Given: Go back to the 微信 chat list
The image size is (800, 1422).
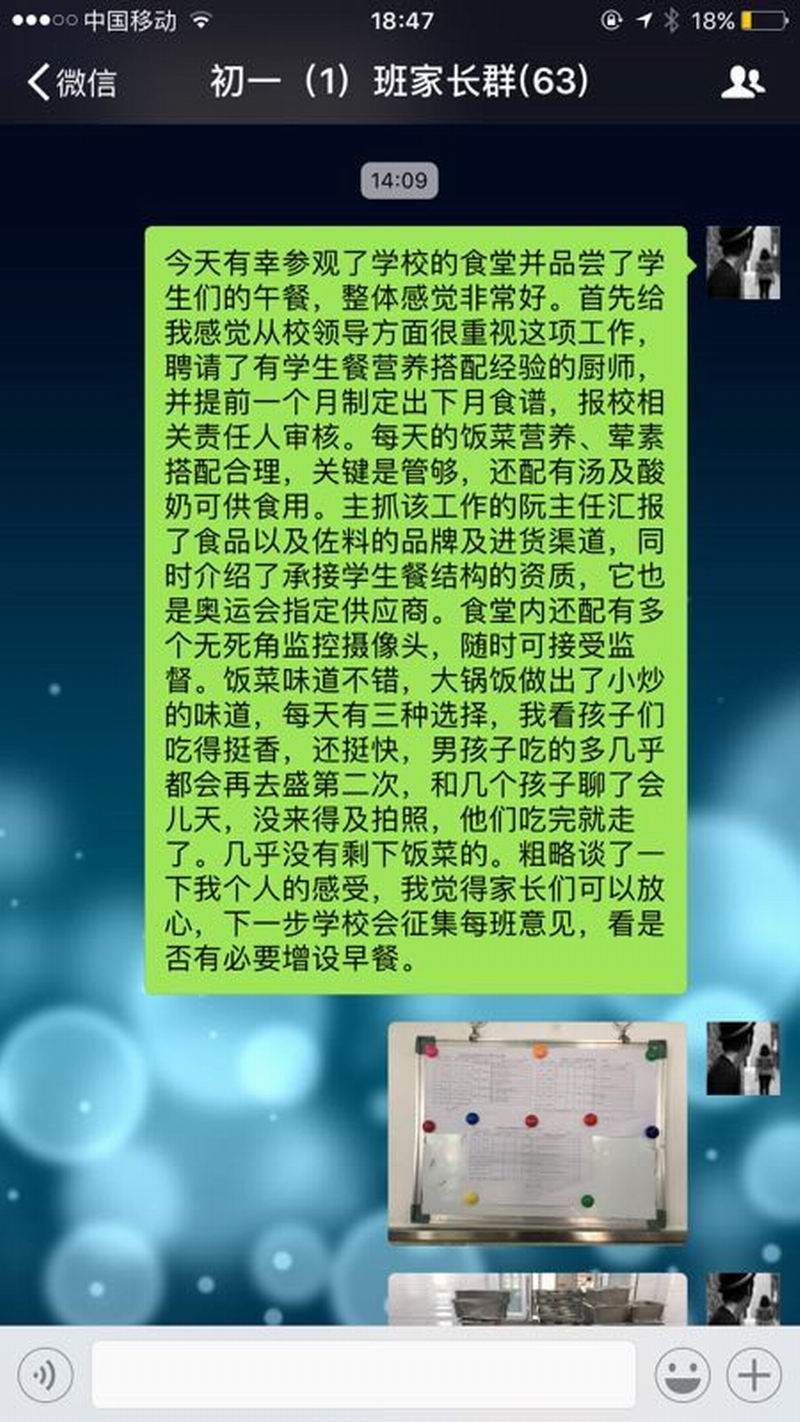Looking at the screenshot, I should click(x=70, y=82).
